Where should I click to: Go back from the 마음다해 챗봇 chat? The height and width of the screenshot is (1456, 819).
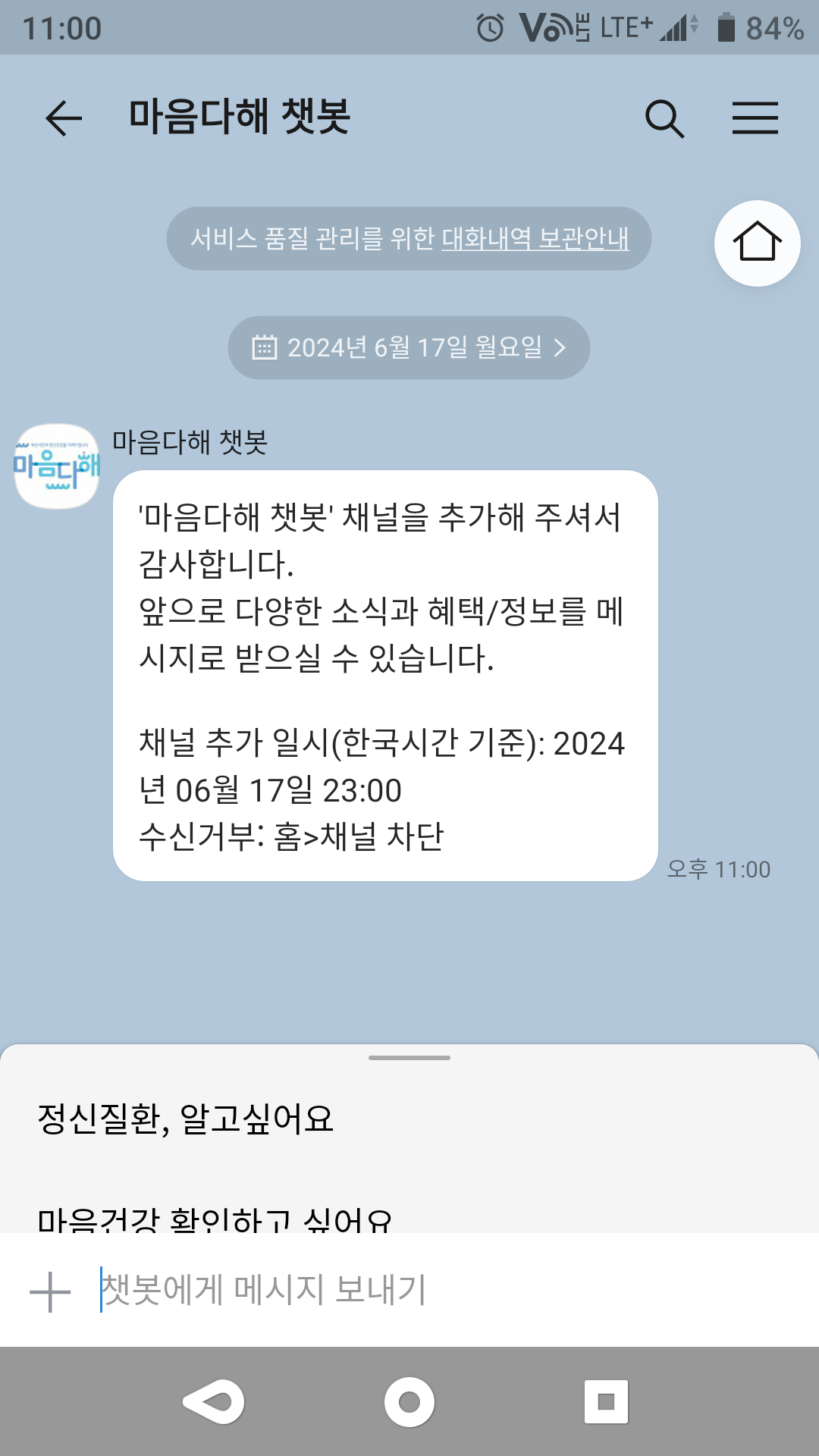[64, 118]
